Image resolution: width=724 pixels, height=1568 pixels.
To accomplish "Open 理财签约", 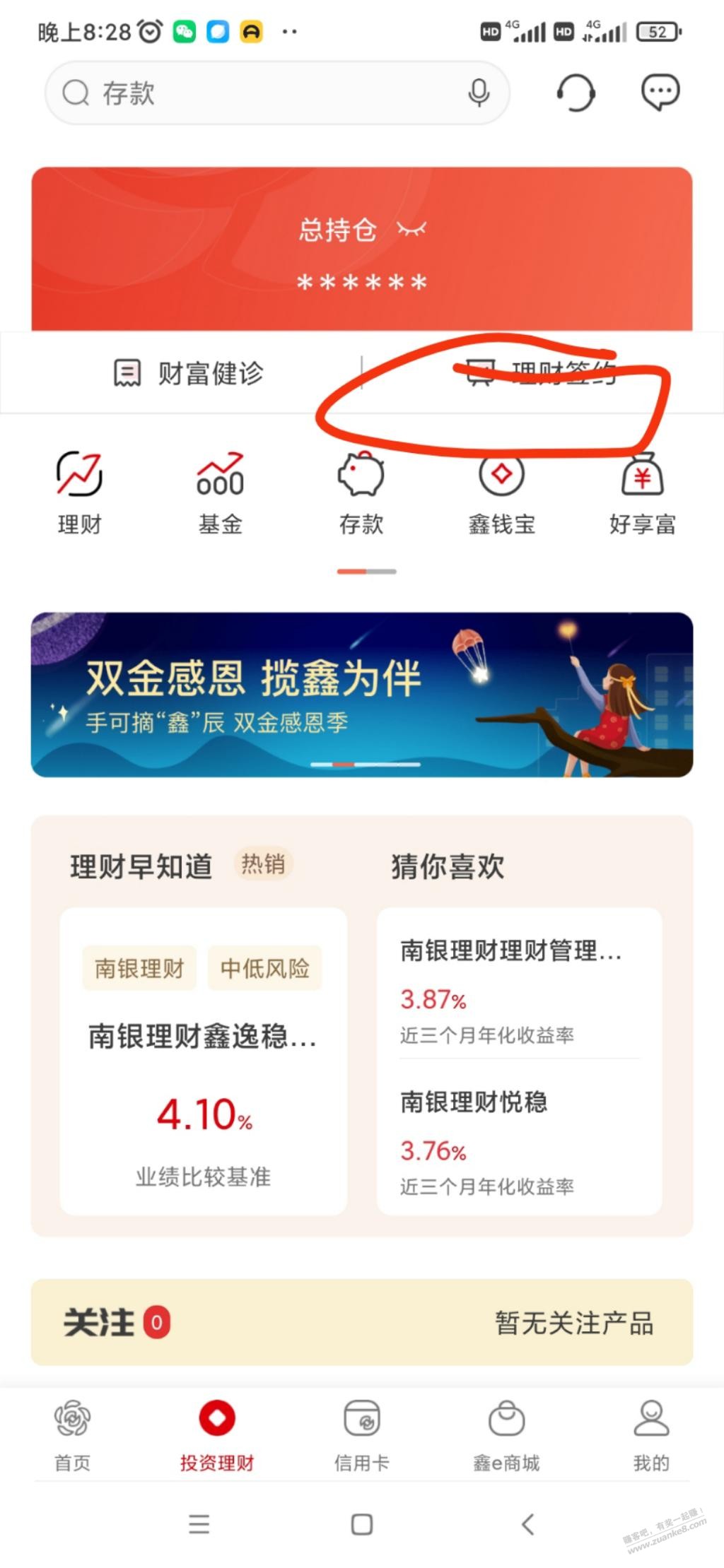I will 542,372.
